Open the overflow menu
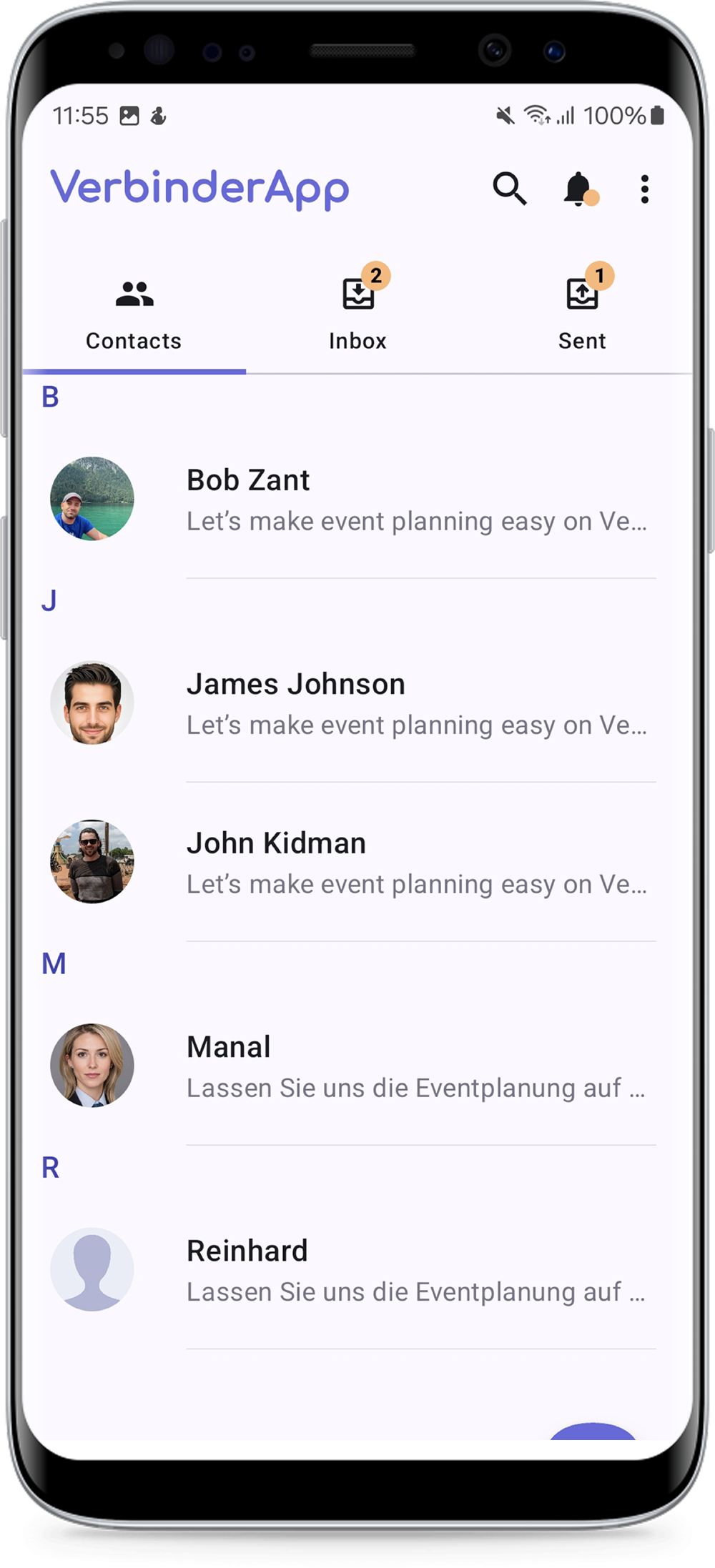This screenshot has height=1568, width=715. pyautogui.click(x=644, y=189)
